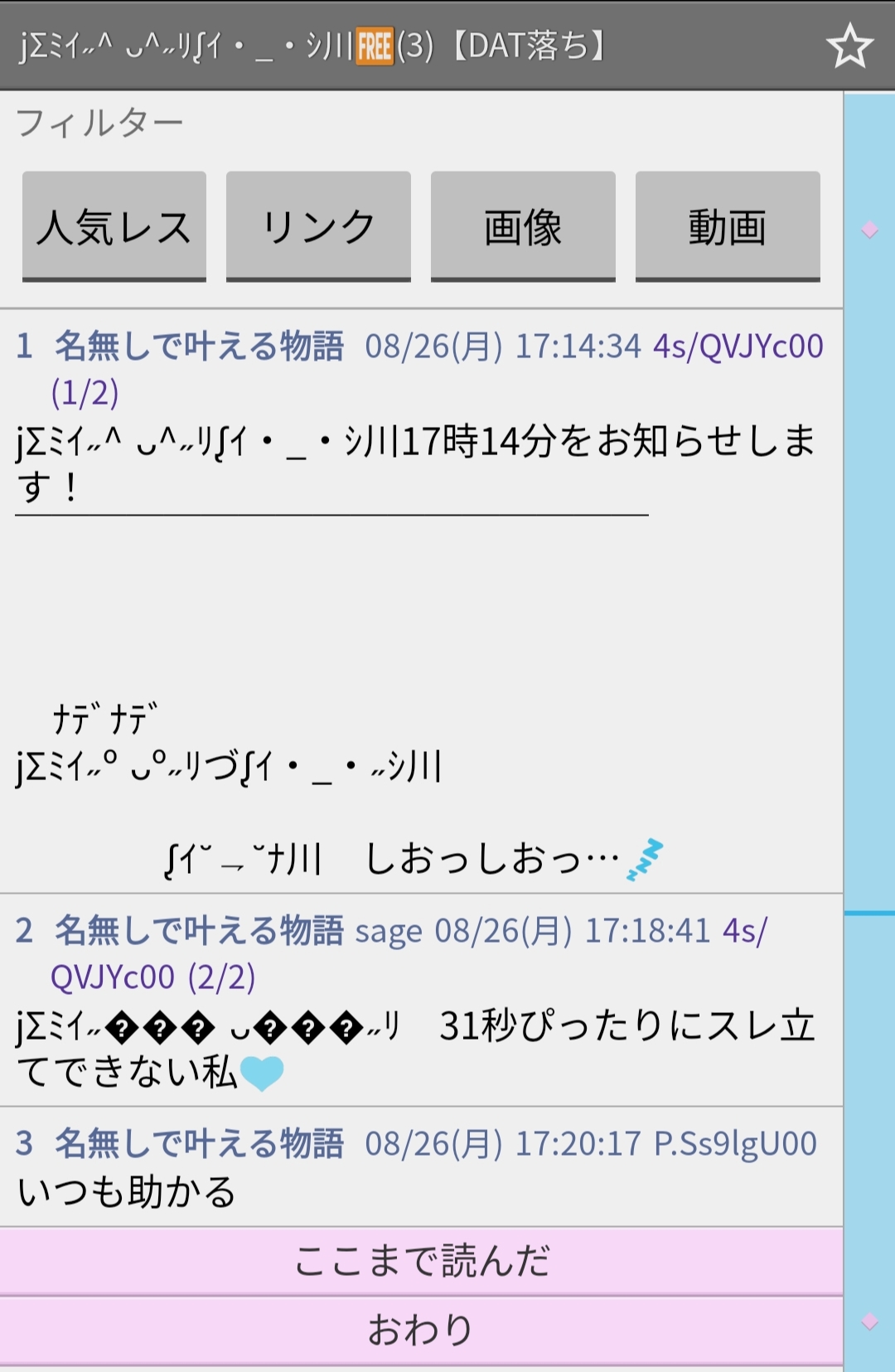Open post number 2

24,931
